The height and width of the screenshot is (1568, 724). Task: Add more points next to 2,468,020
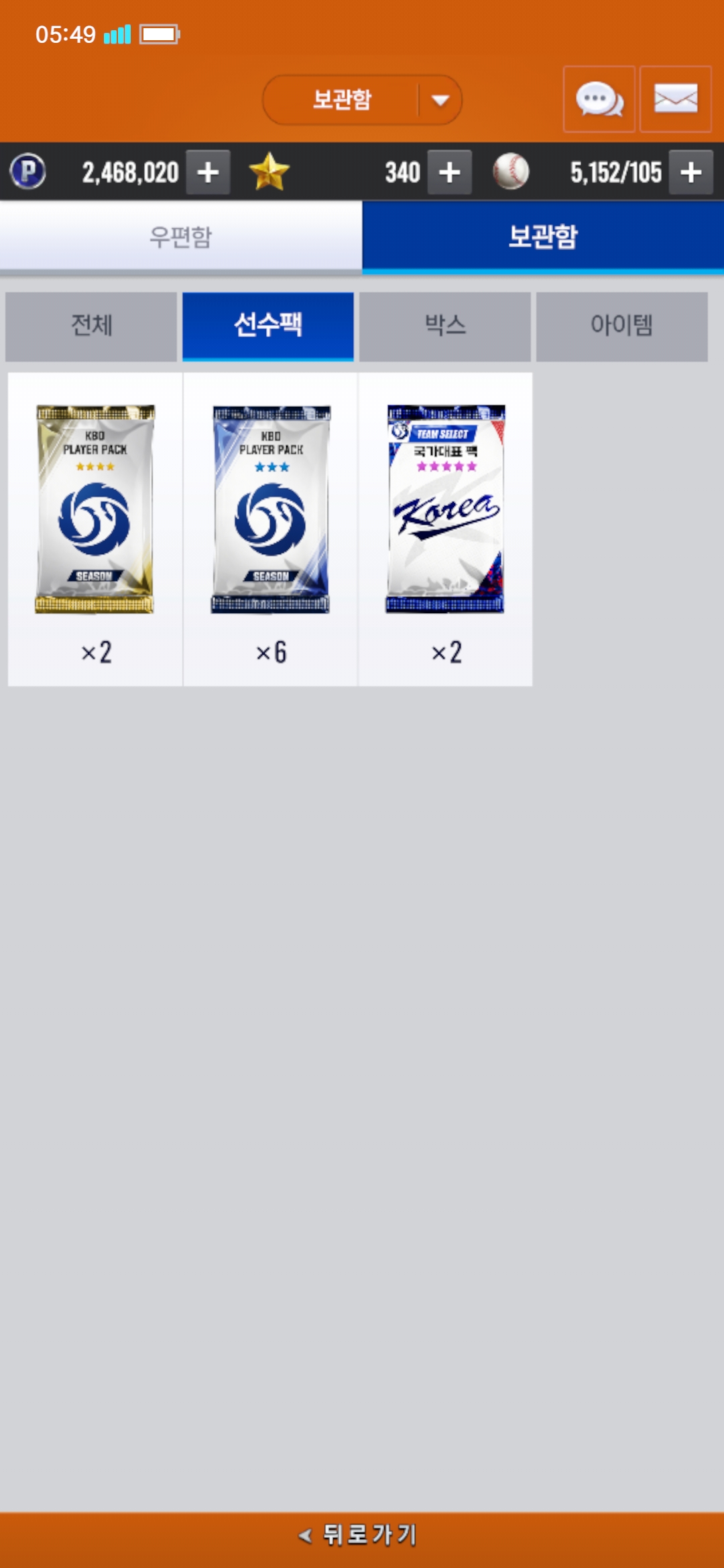[208, 172]
